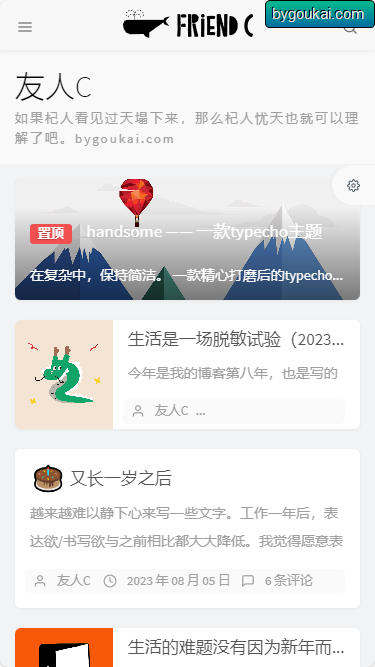Screen dimensions: 375x667
Task: Open the pinned handsome typecho theme post
Action: point(204,232)
